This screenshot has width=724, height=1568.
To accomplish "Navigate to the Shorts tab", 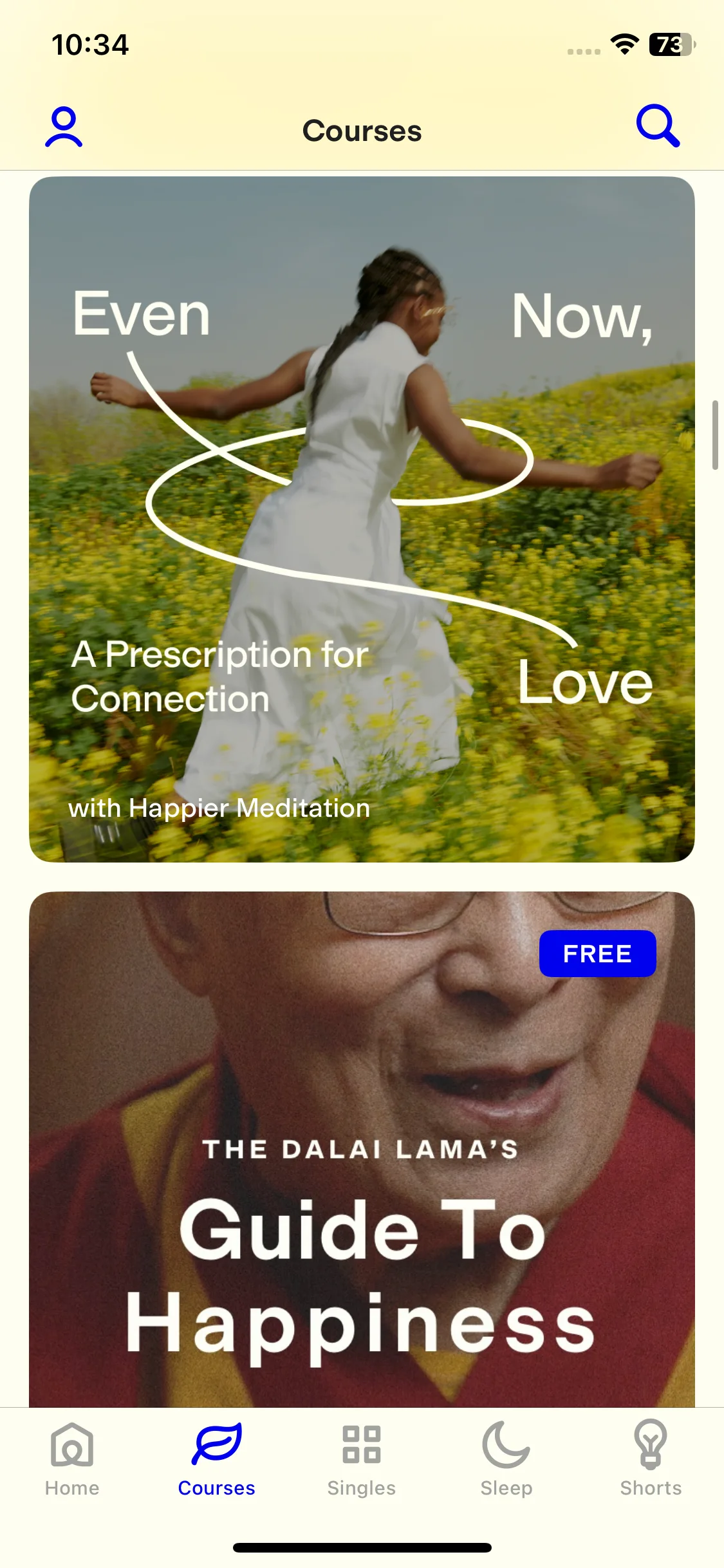I will tap(651, 1460).
